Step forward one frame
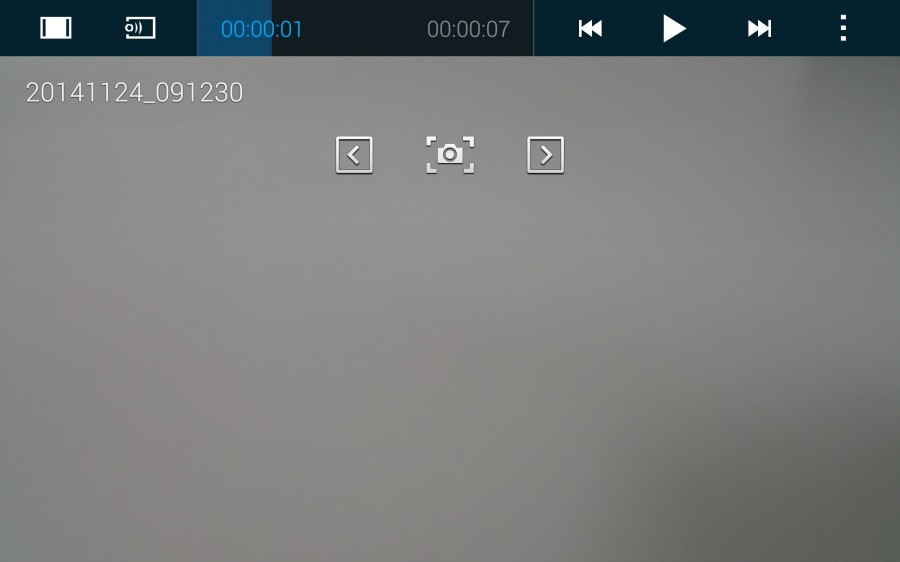 pos(545,155)
